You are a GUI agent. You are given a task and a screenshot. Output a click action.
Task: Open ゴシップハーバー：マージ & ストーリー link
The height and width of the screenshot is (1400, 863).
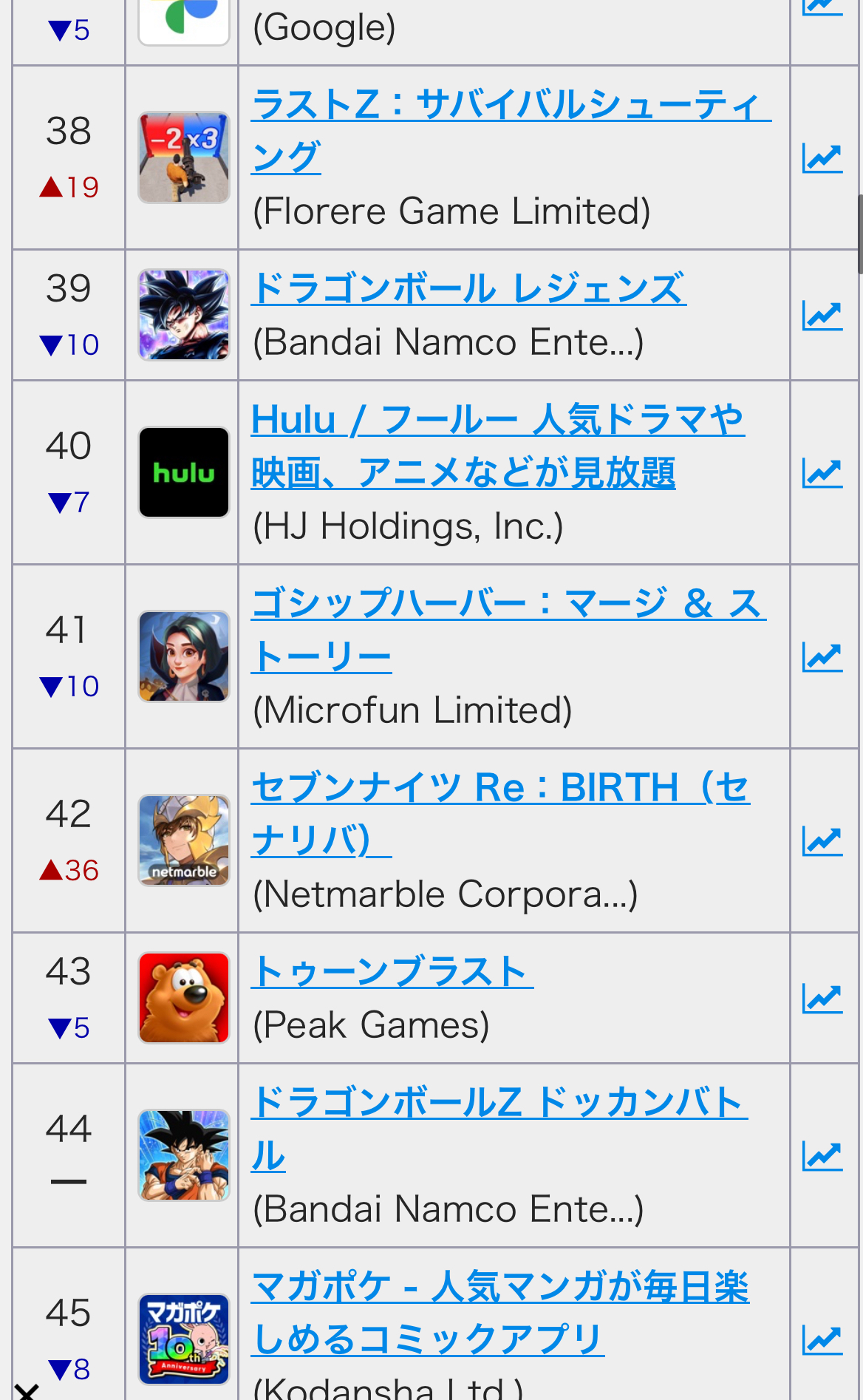pyautogui.click(x=508, y=604)
